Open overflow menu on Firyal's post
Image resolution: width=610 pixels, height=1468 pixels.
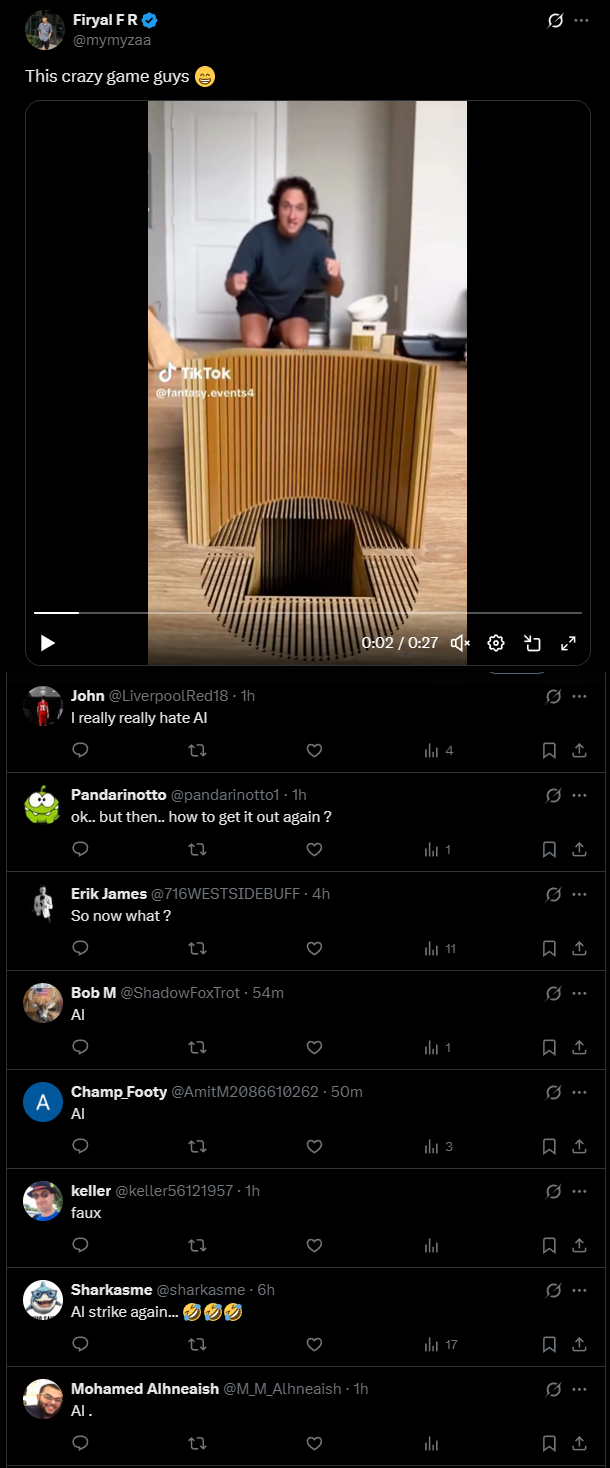point(581,21)
